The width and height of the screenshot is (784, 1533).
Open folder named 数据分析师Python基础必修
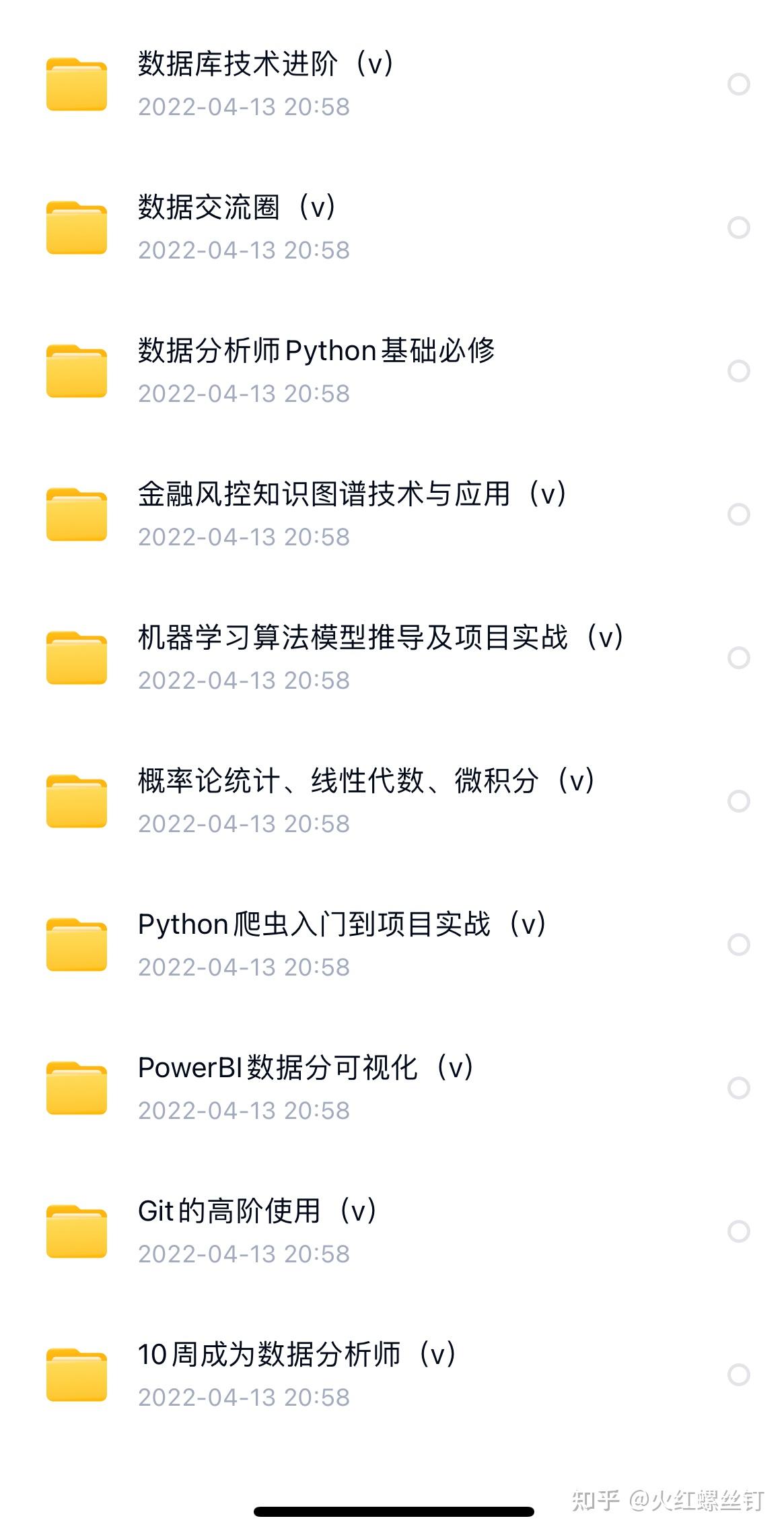316,350
